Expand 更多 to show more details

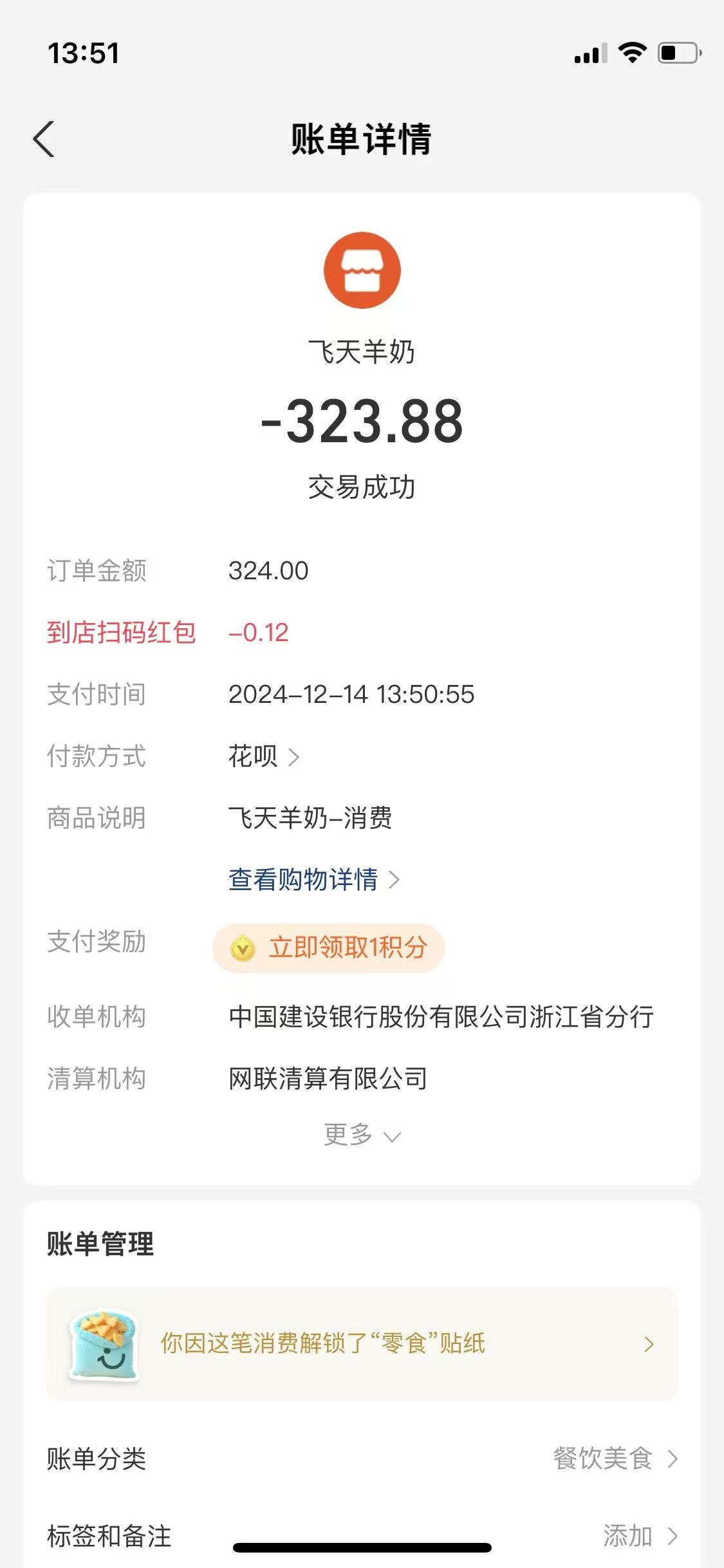coord(362,1135)
